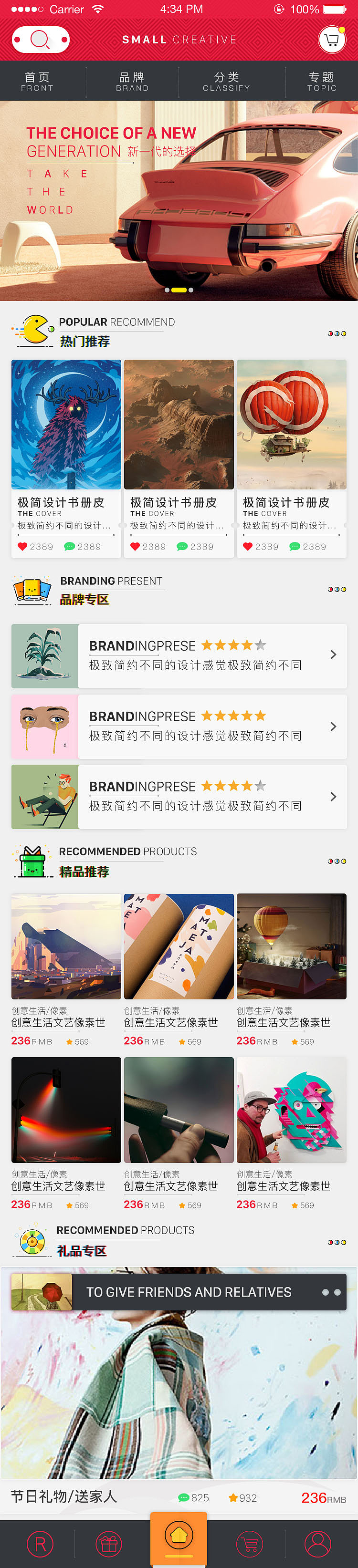Go to the profile tab in bottom bar

[318, 1544]
